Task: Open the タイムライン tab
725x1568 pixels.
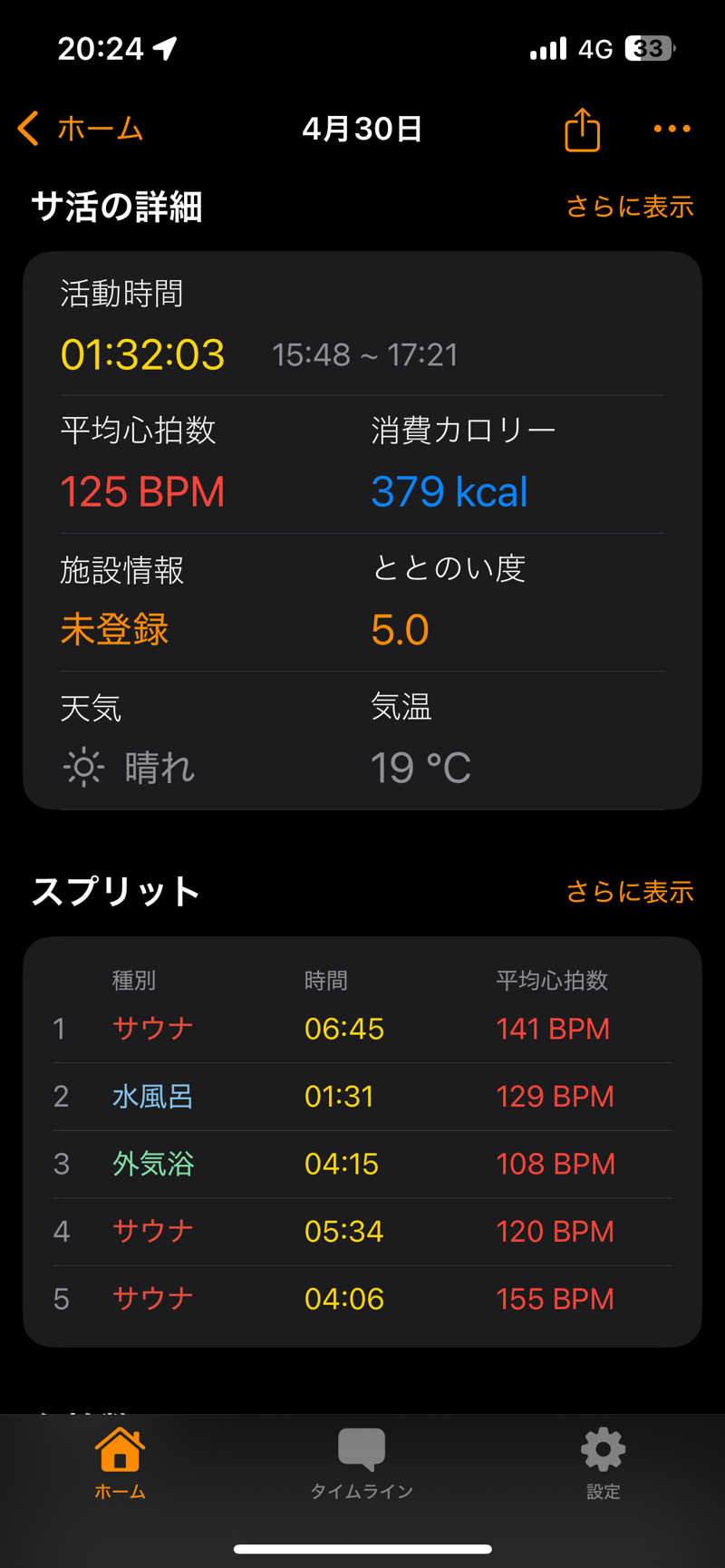Action: click(x=362, y=1463)
